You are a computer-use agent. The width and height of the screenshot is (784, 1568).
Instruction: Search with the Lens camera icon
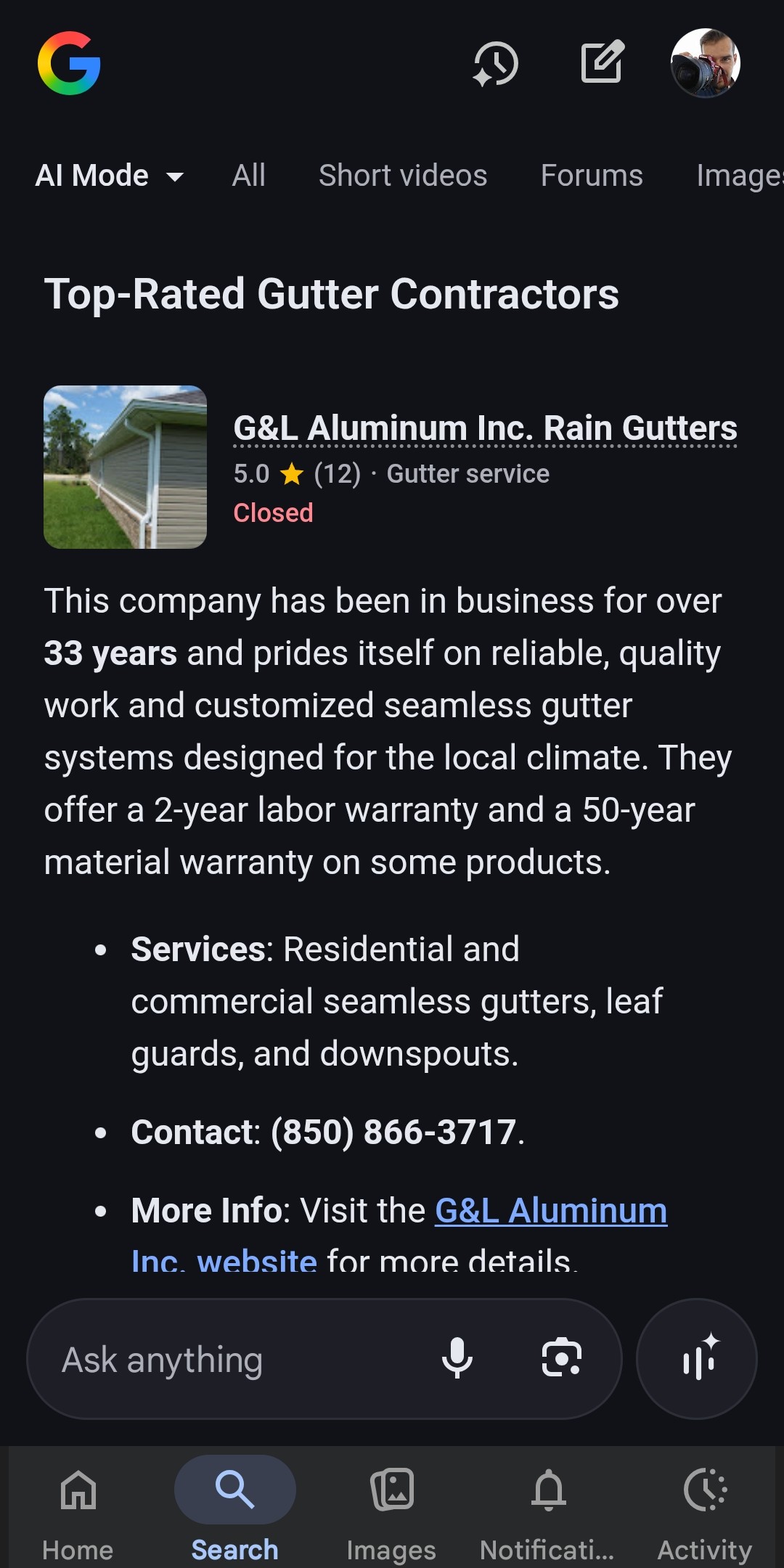(x=561, y=1358)
